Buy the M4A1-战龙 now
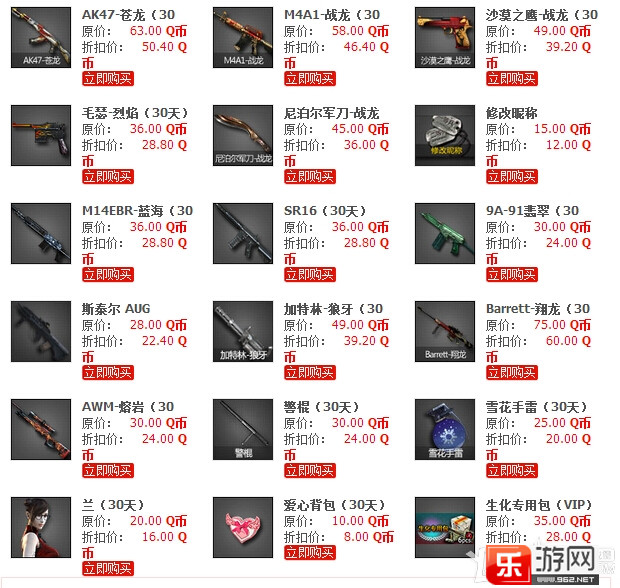Image resolution: width=620 pixels, height=588 pixels. (x=309, y=79)
